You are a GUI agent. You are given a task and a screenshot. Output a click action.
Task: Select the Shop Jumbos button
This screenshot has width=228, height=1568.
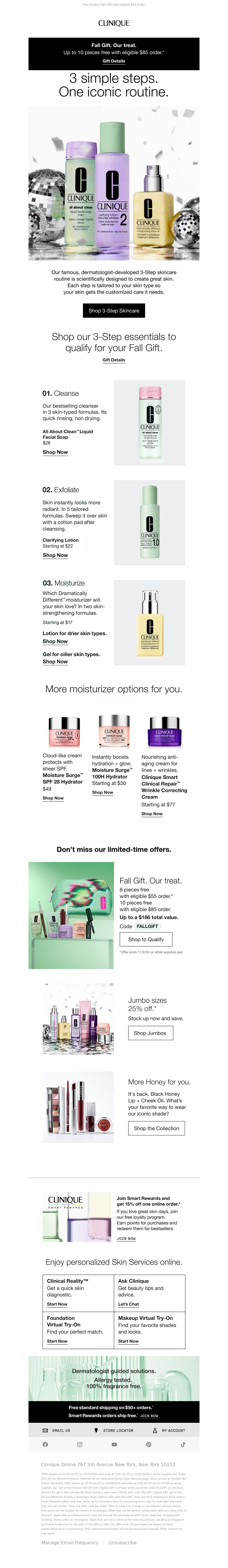click(150, 1033)
